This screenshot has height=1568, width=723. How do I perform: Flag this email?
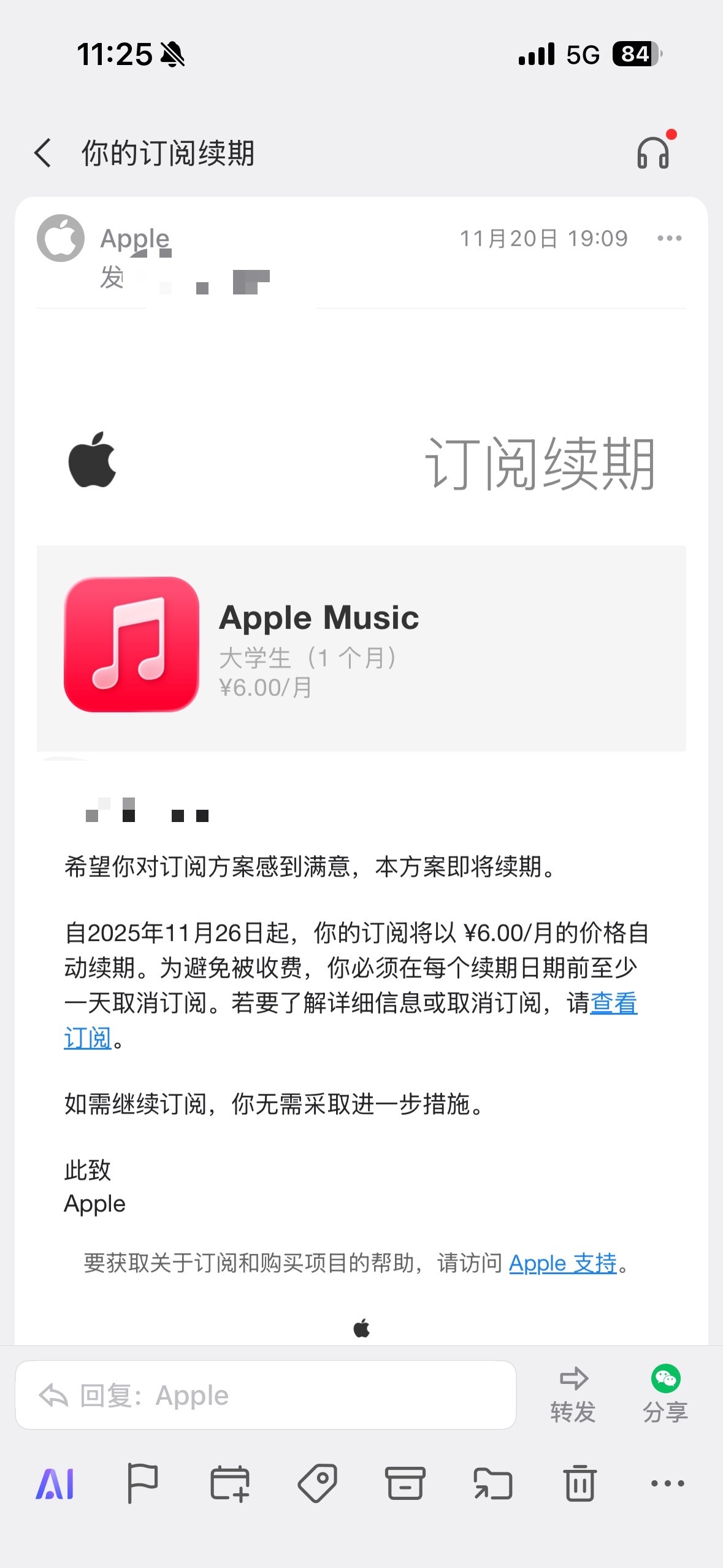coord(142,1483)
